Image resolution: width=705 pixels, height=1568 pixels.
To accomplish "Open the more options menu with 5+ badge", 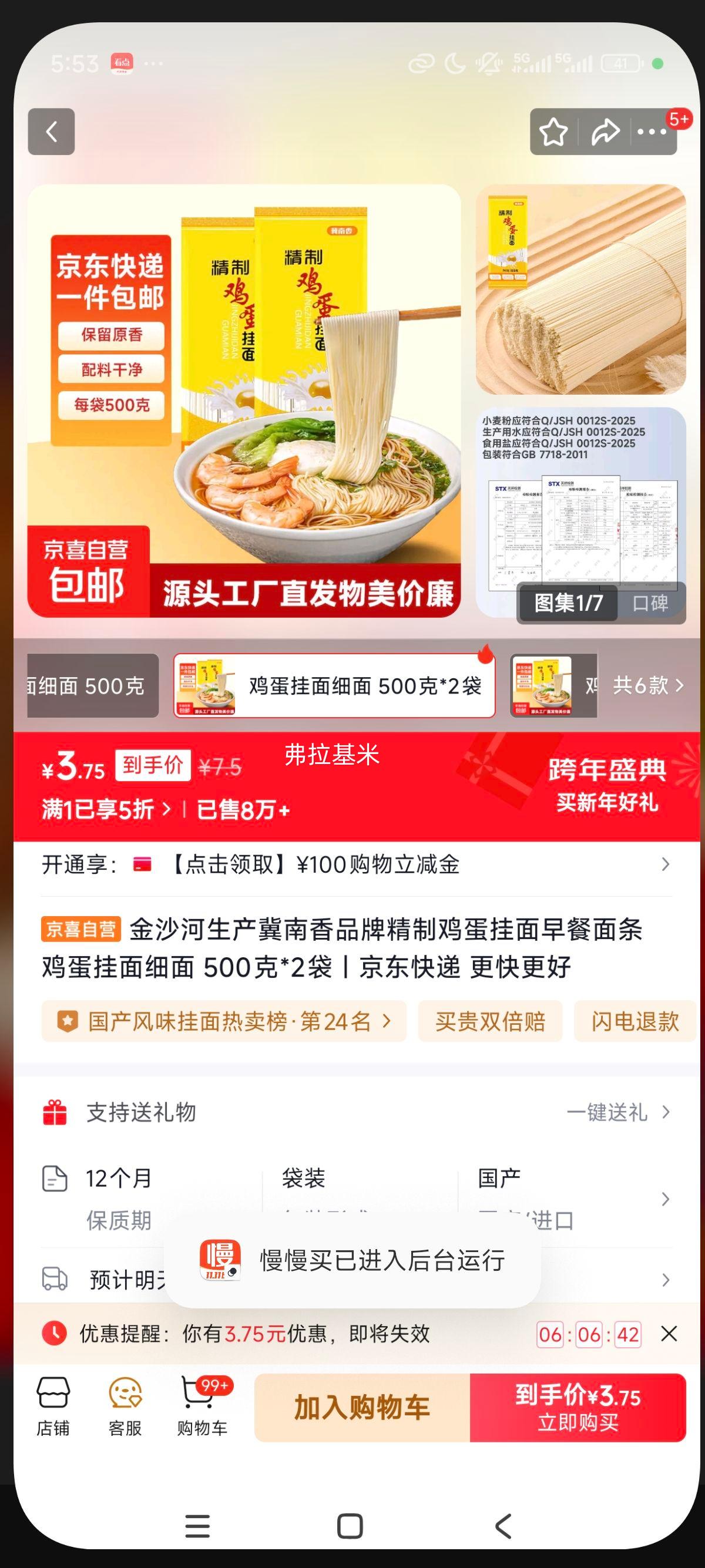I will [653, 132].
